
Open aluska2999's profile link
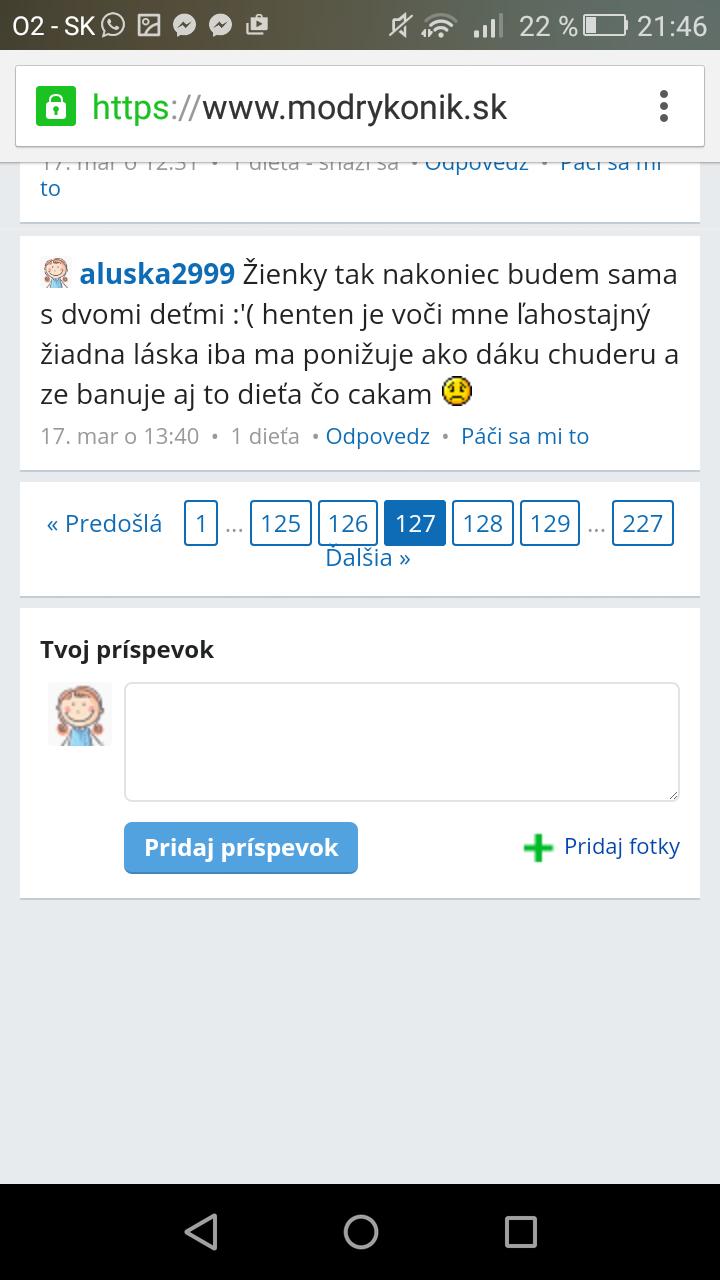157,273
